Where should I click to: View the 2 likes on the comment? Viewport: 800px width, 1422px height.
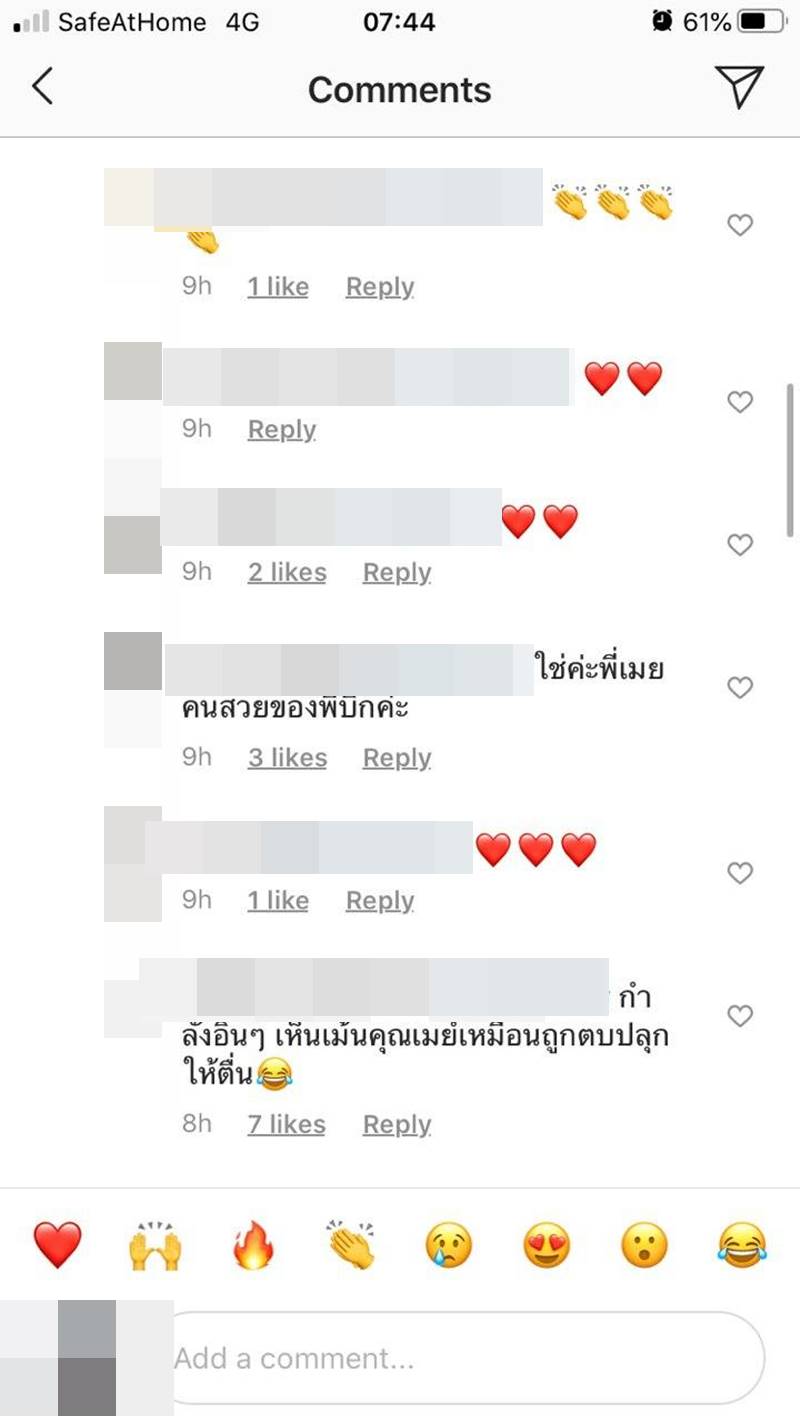click(x=286, y=572)
